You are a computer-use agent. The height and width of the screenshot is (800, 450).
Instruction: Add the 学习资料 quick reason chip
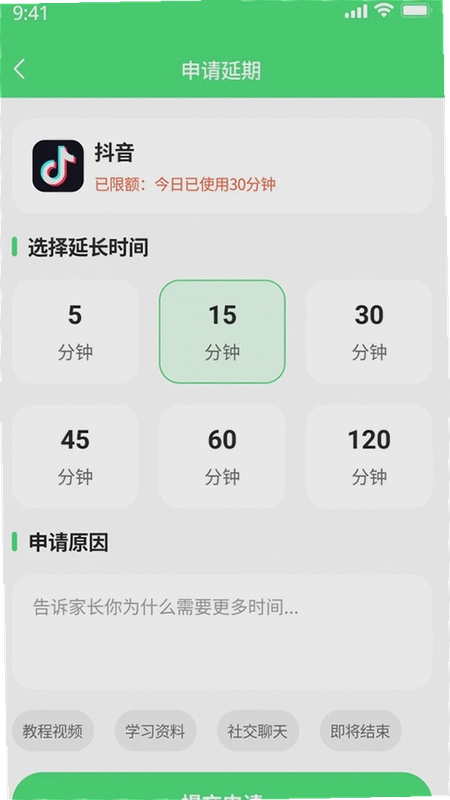155,731
